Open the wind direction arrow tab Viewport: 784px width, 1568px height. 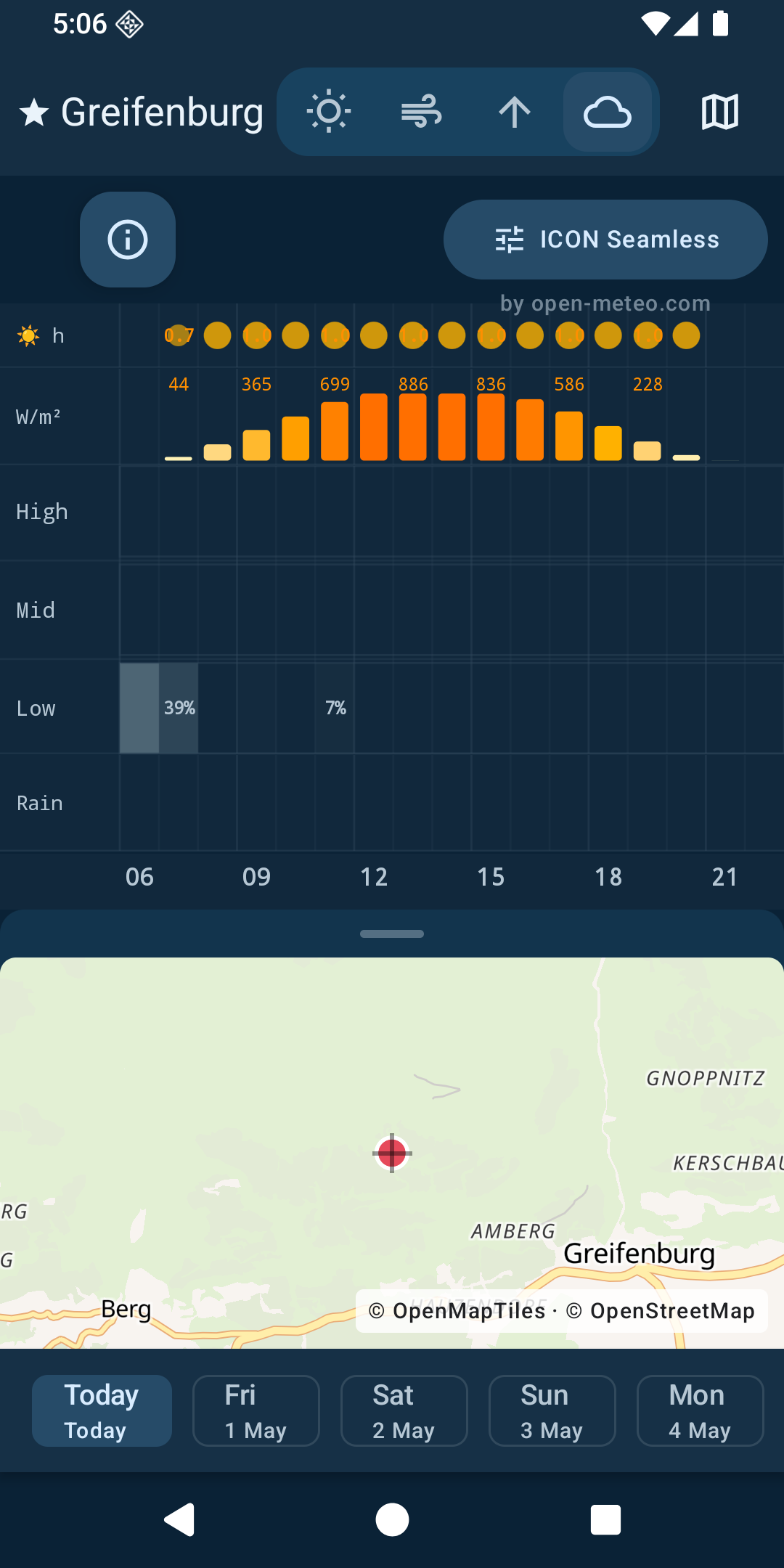(x=515, y=111)
